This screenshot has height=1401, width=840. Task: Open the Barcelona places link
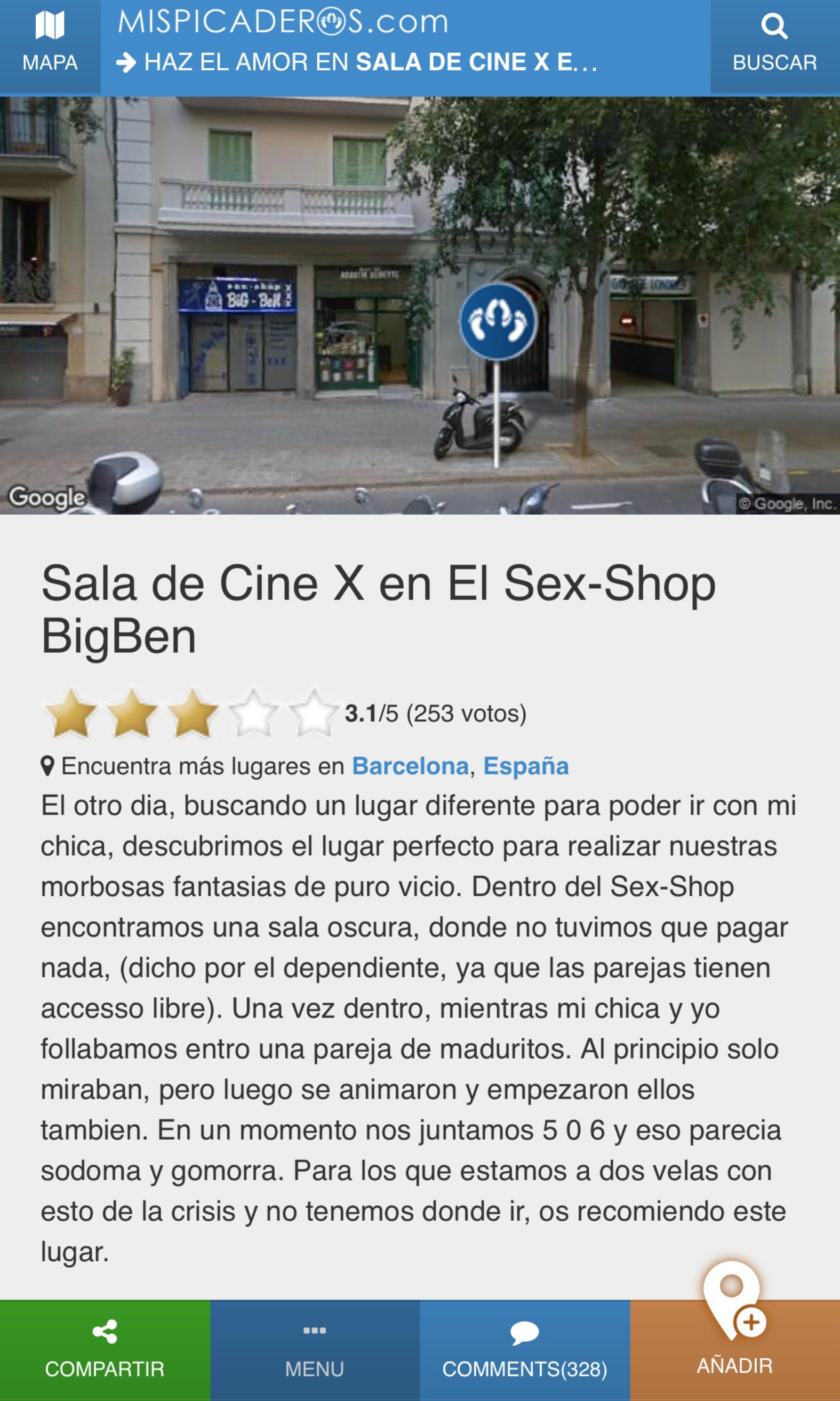click(x=410, y=766)
